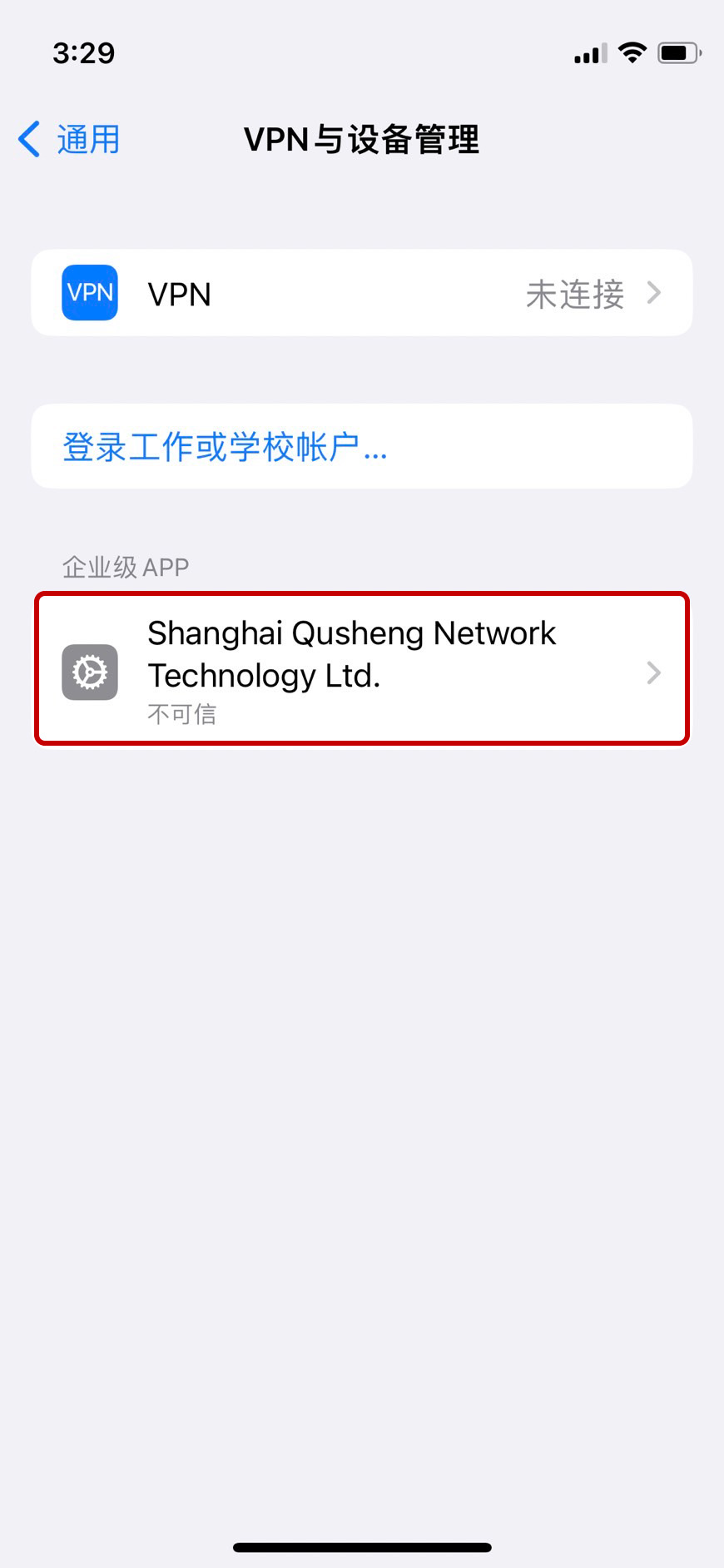
Task: Go back to 通用 settings
Action: tap(70, 139)
